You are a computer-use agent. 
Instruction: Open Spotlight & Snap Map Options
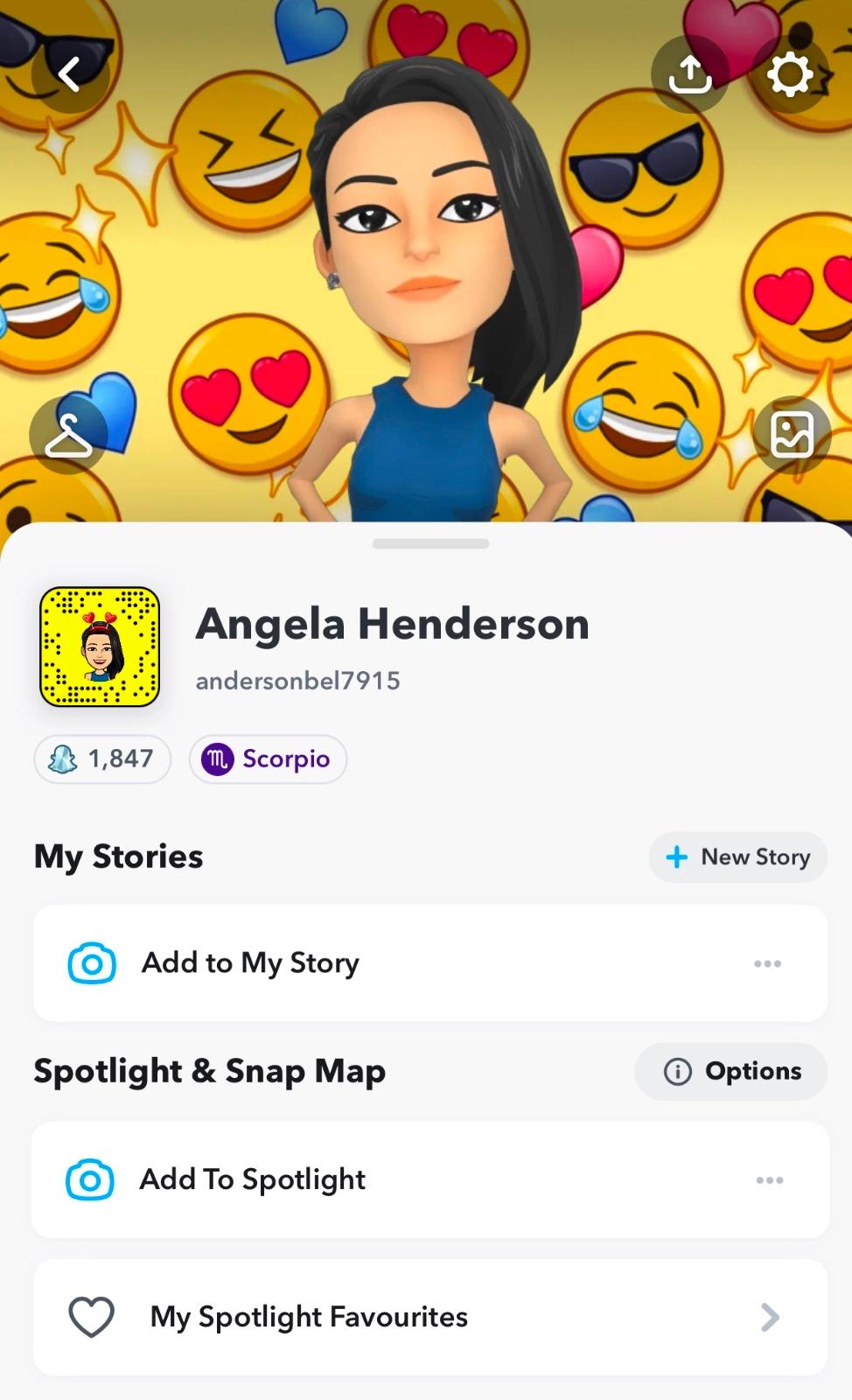pos(731,1071)
